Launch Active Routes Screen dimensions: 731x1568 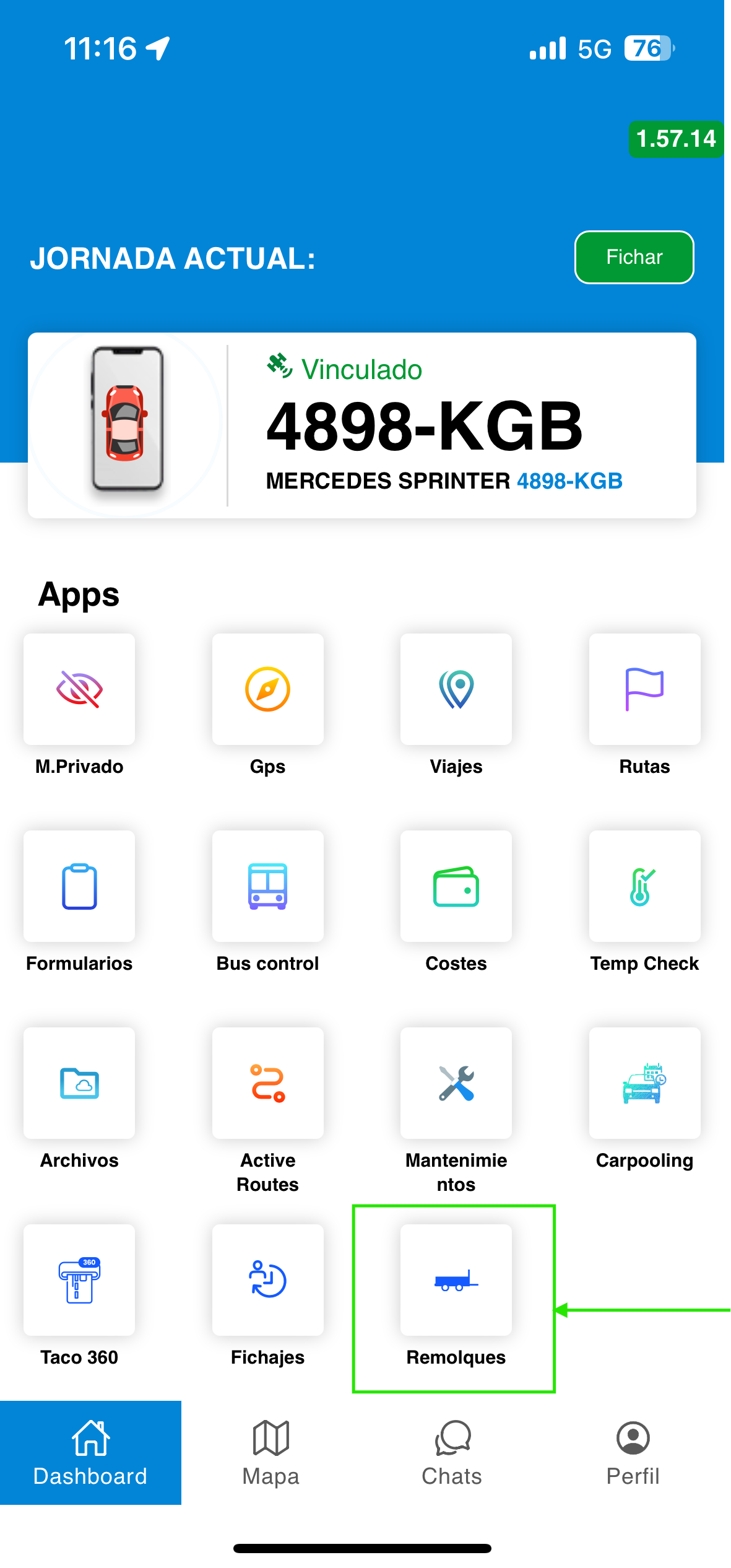[x=267, y=1083]
